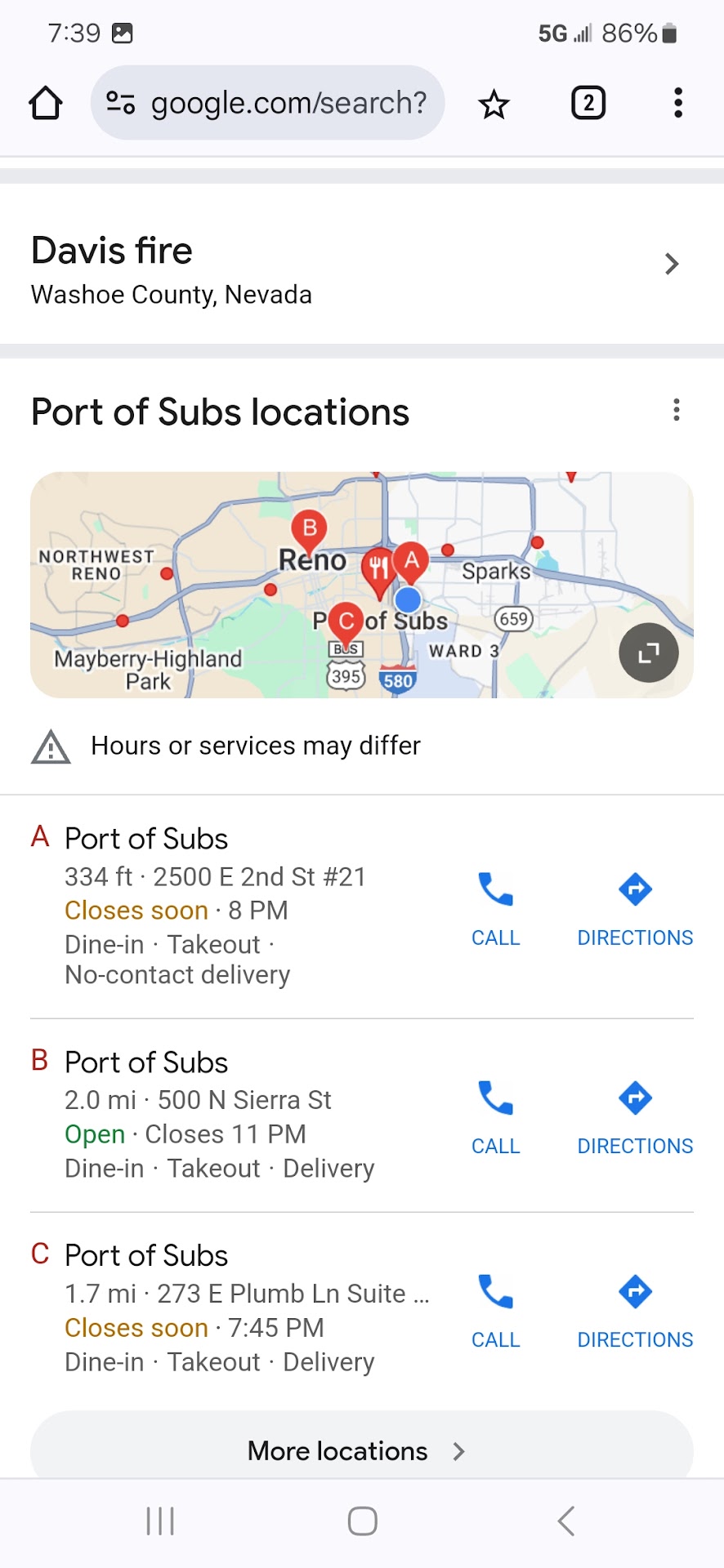Screen dimensions: 724x1568
Task: Get directions to 2500 E 2nd St location
Action: [x=635, y=908]
